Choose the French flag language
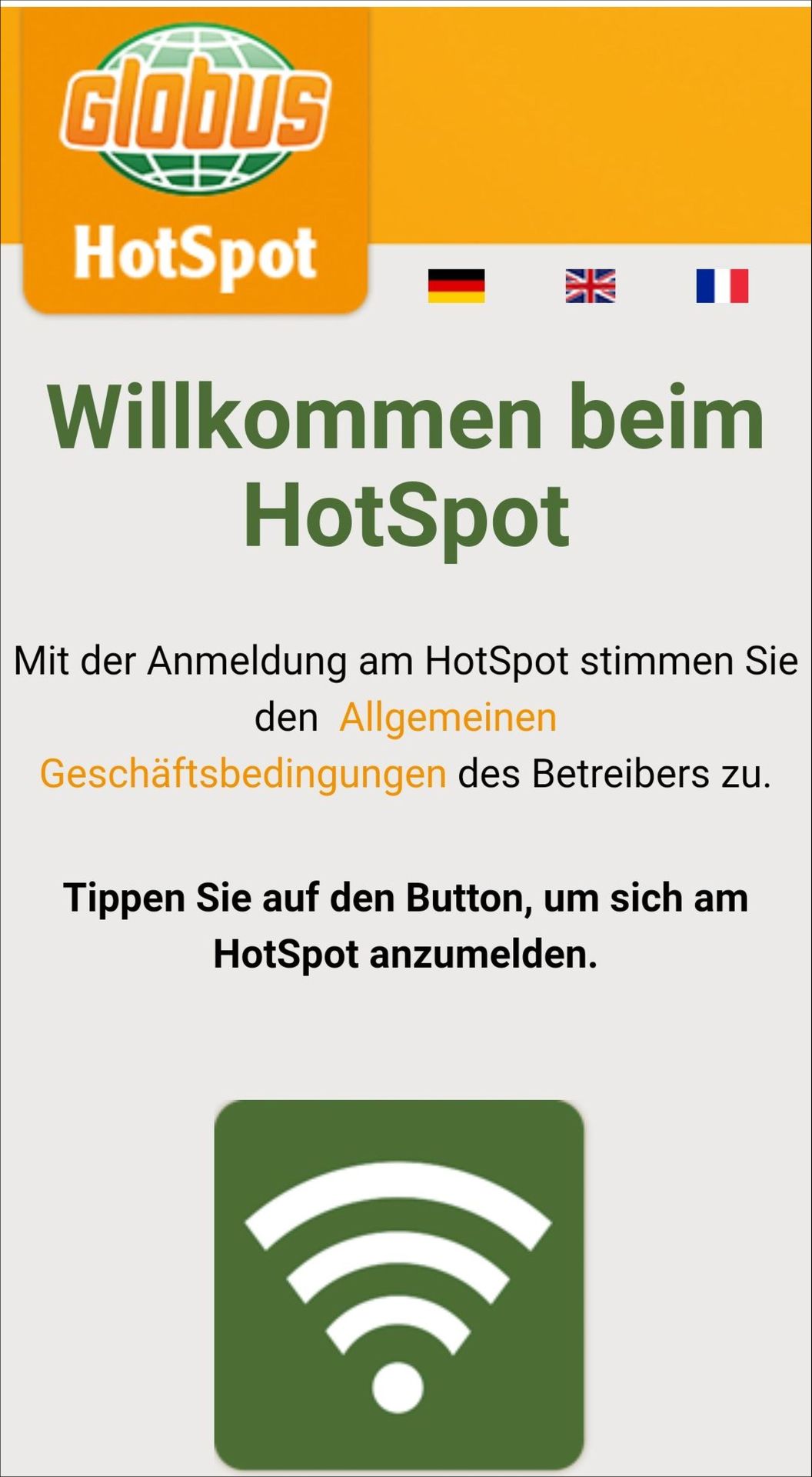The image size is (812, 1477). (722, 285)
